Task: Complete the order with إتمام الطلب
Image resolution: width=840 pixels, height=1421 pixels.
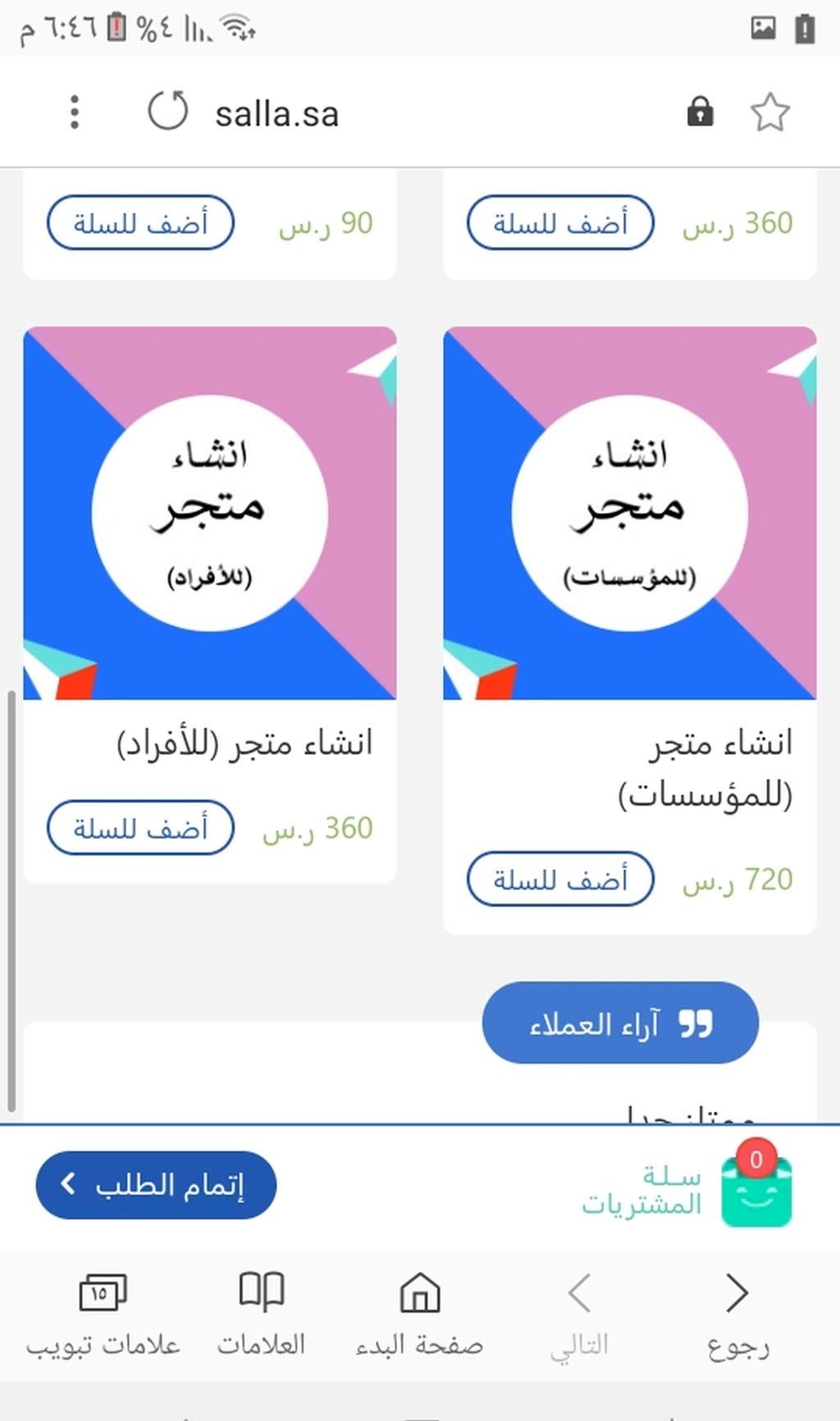Action: (156, 1185)
